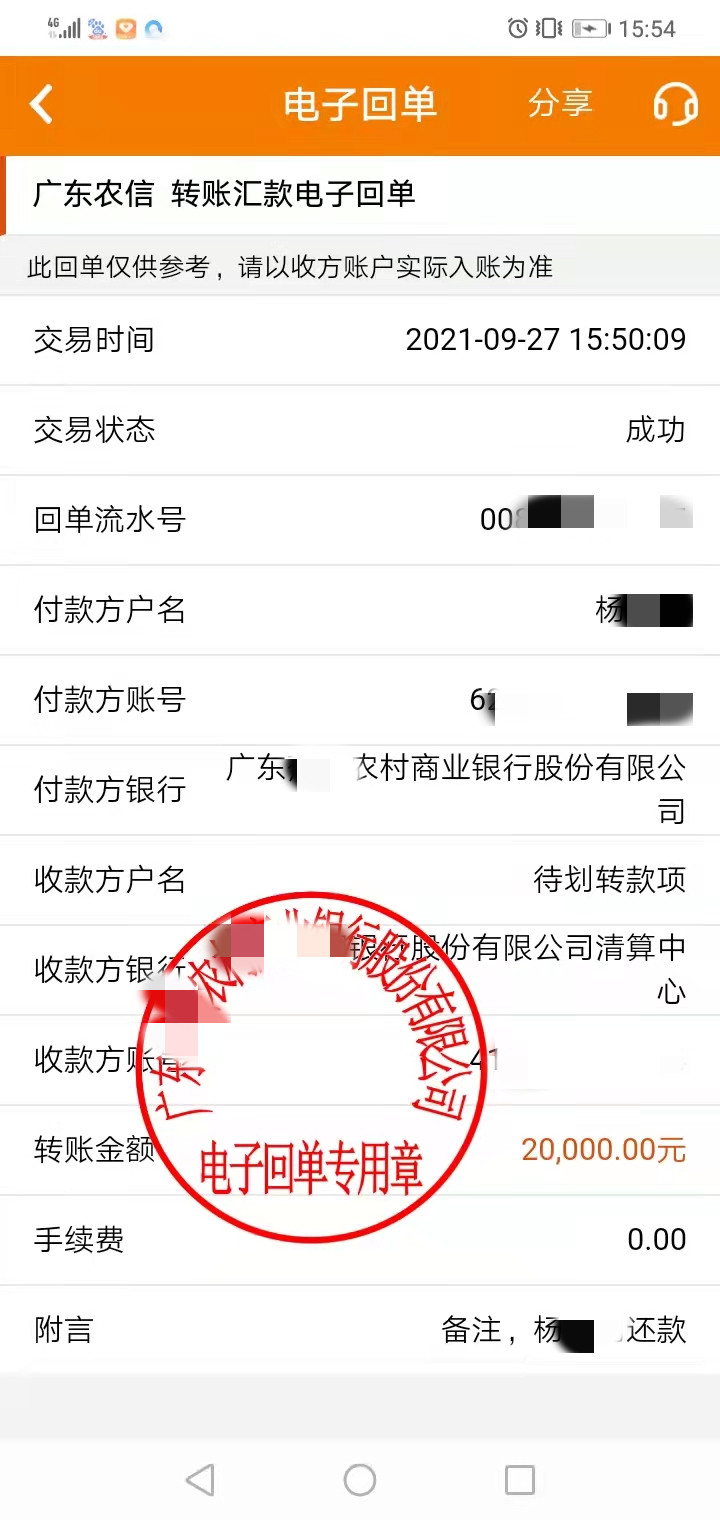This screenshot has height=1520, width=720.
Task: Go back using the header arrow
Action: click(41, 104)
